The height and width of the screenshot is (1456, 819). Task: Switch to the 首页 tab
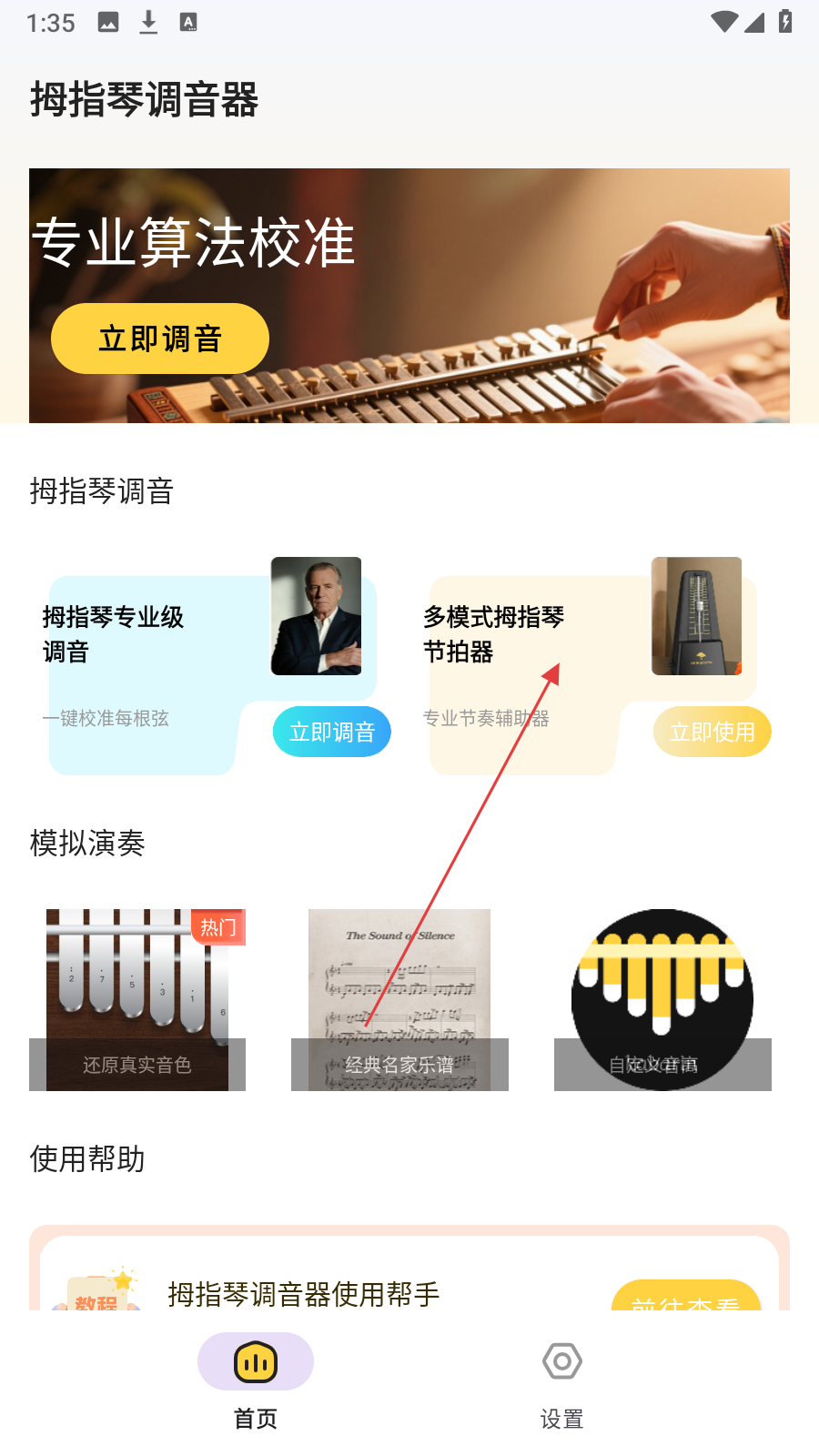coord(256,1380)
